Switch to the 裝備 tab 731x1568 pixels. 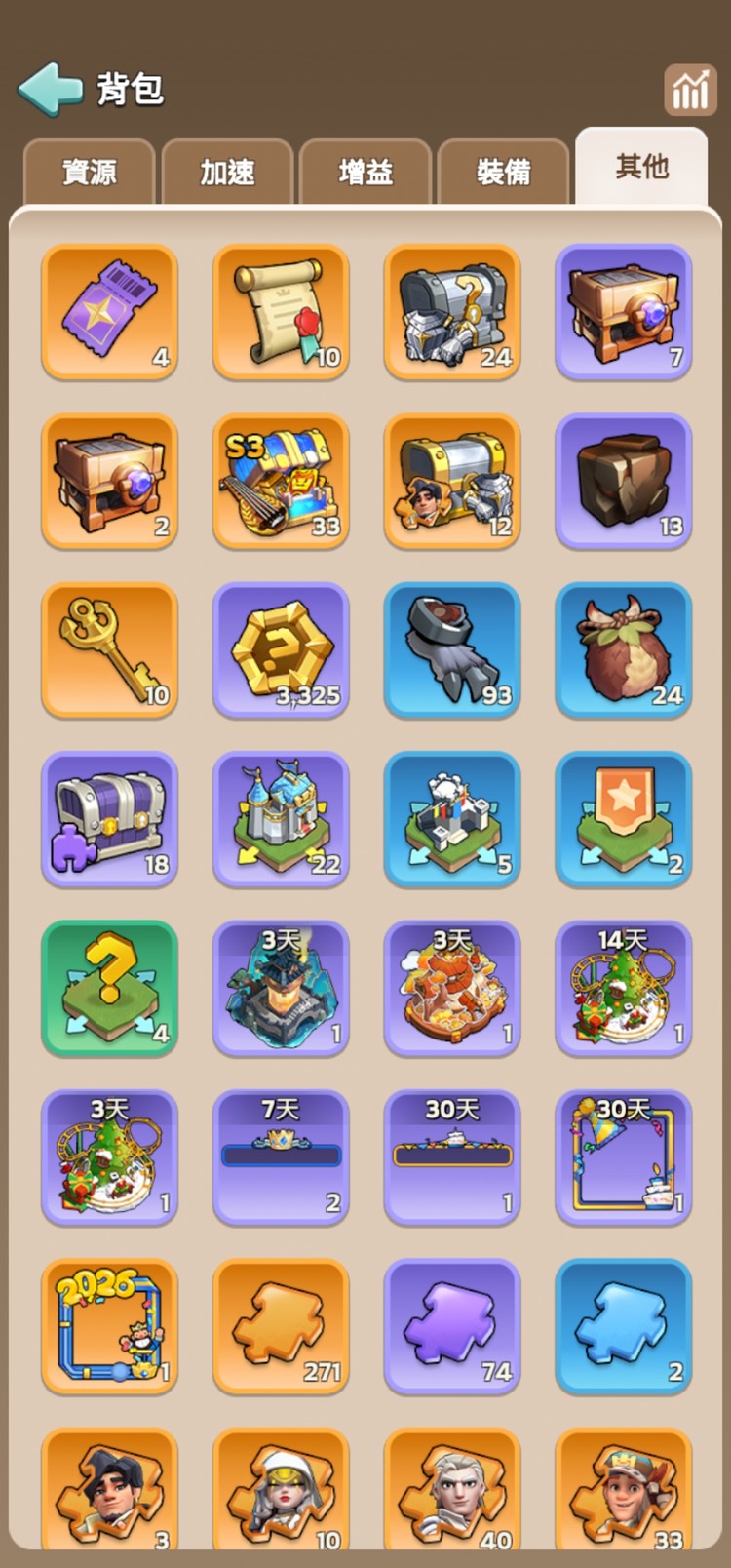pyautogui.click(x=504, y=173)
